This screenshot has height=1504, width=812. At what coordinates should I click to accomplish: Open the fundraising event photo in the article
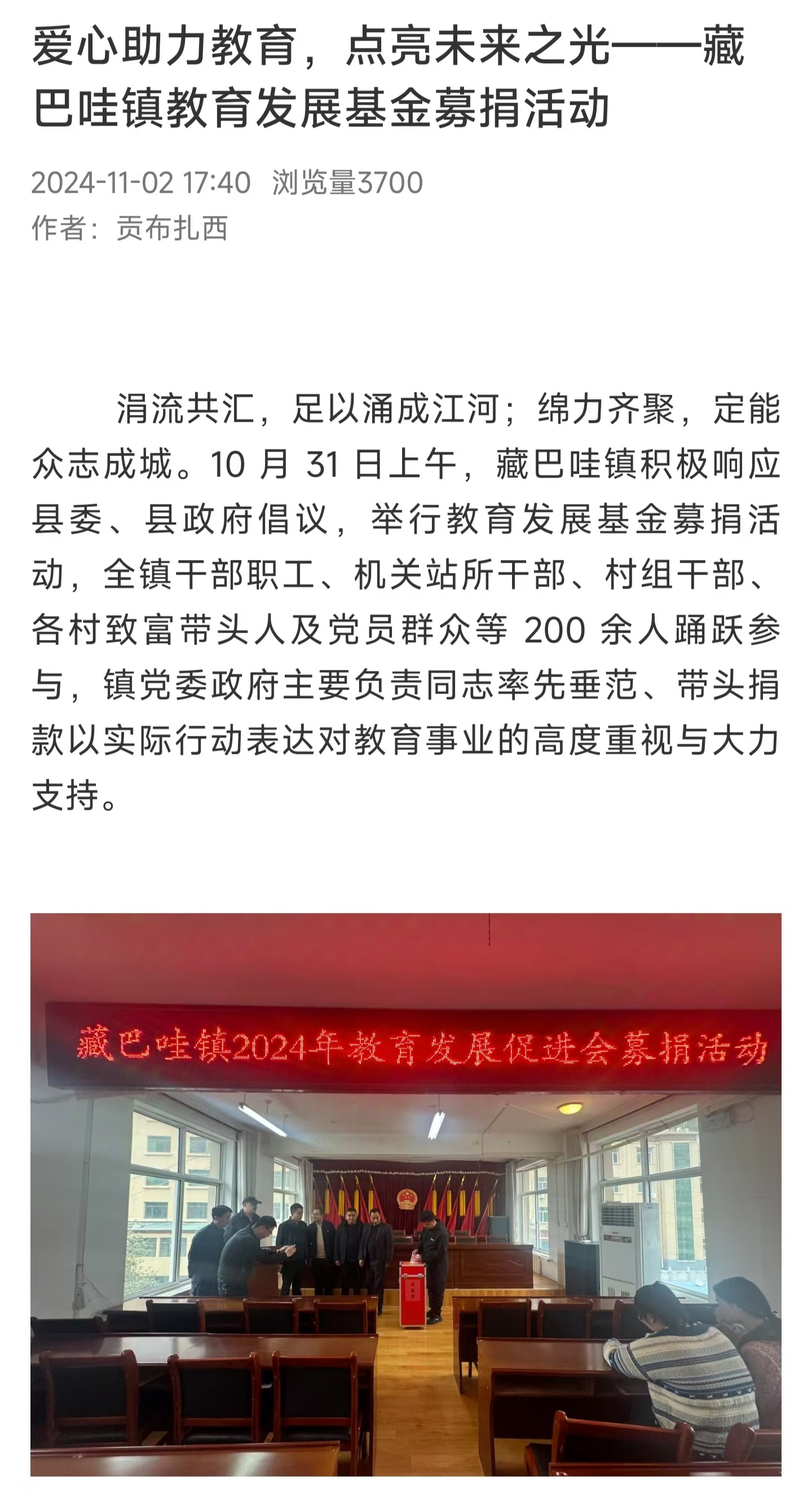(x=405, y=1194)
